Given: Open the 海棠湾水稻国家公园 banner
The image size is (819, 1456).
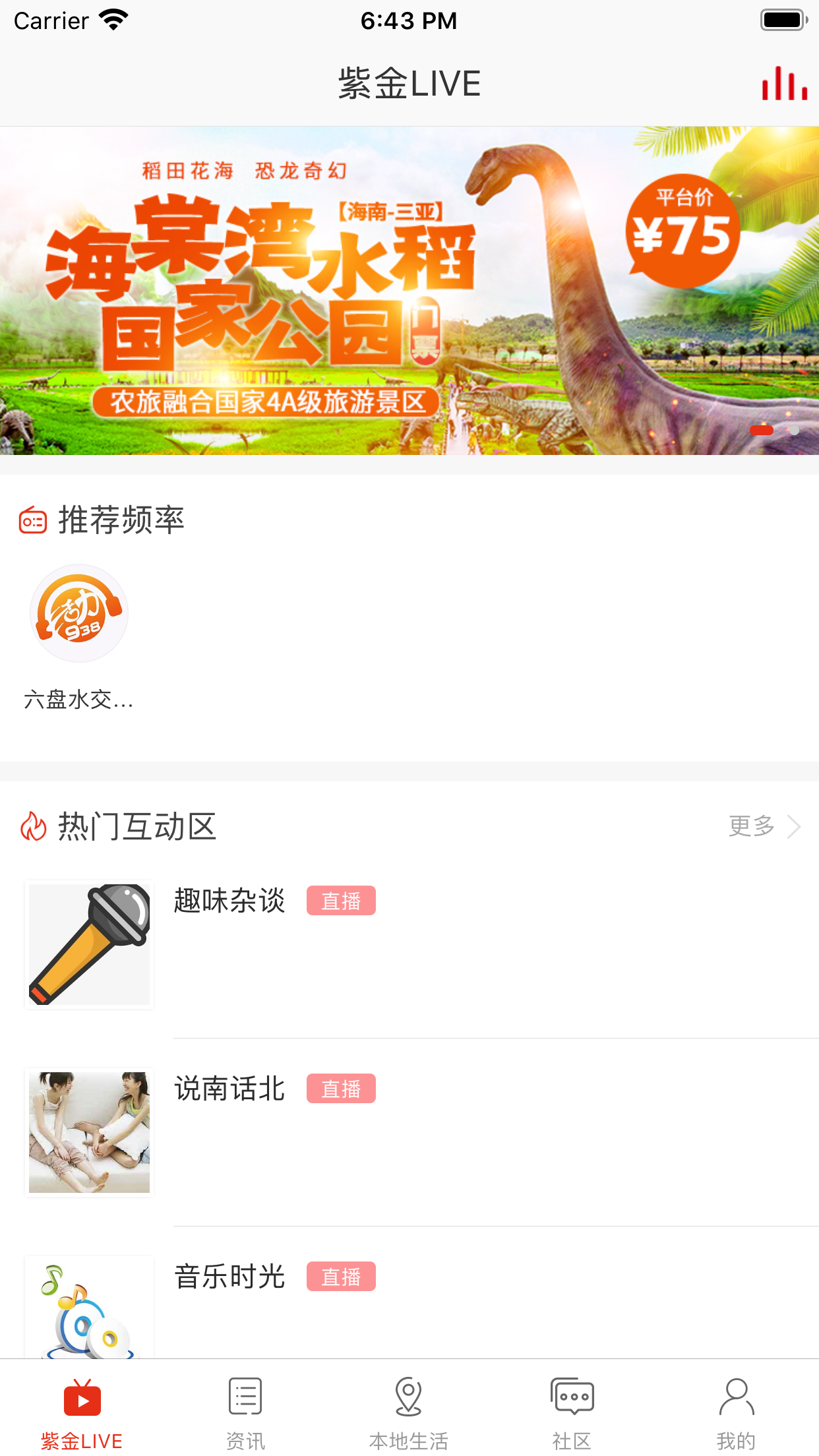Looking at the screenshot, I should 409,291.
